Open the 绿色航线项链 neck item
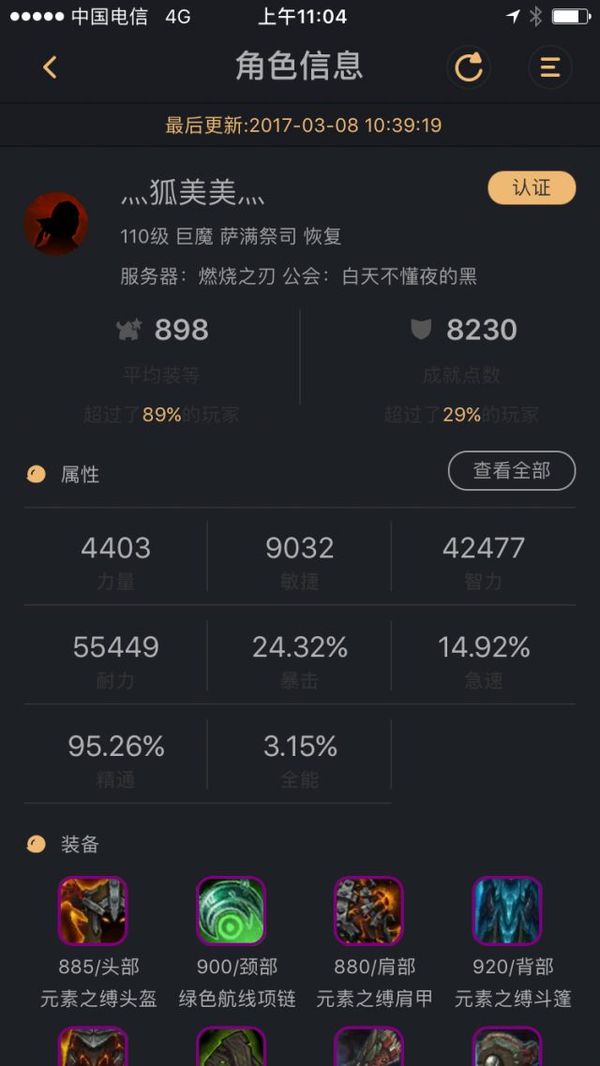 coord(231,911)
